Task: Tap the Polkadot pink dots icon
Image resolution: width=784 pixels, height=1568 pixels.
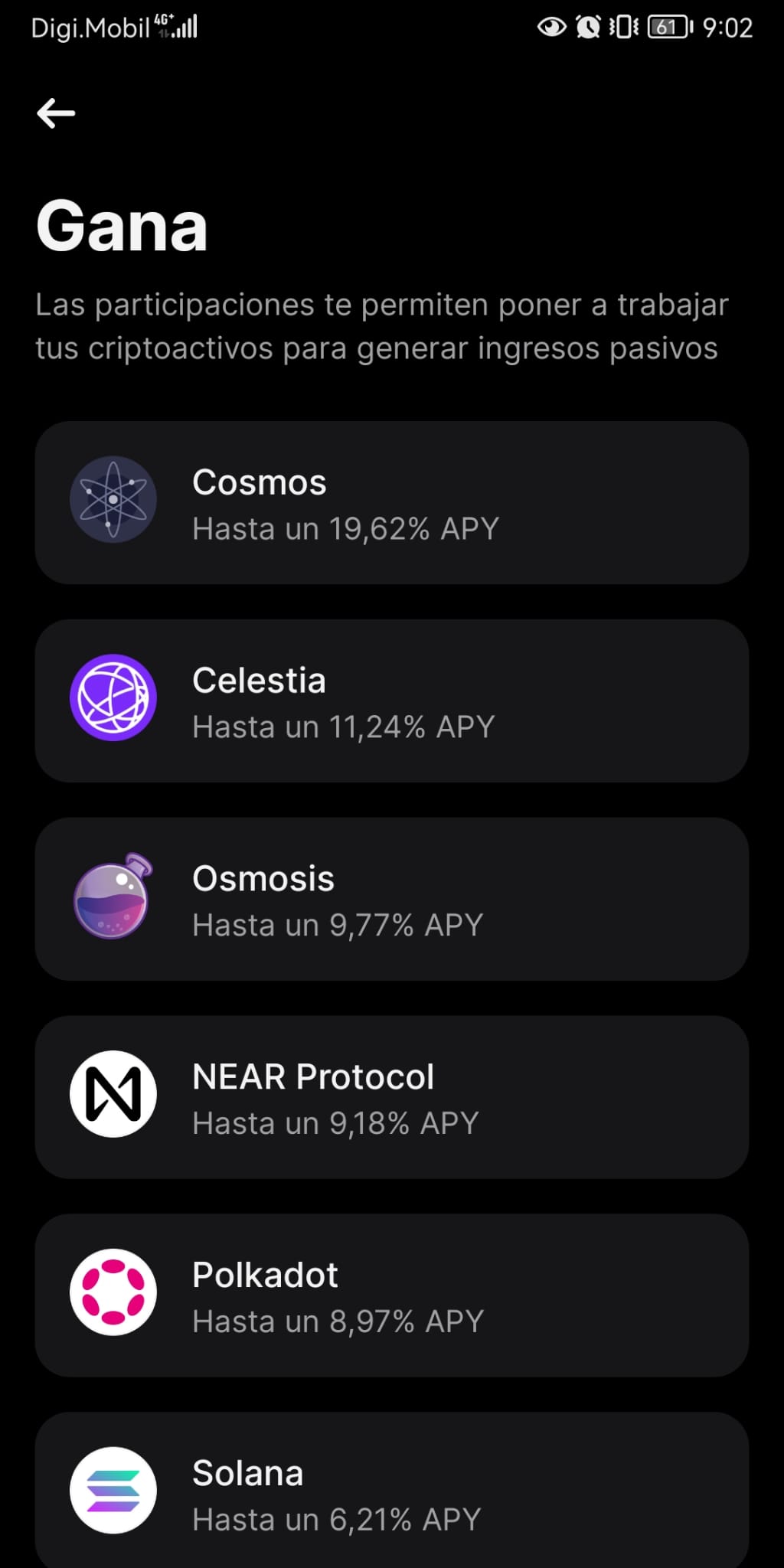Action: (x=113, y=1292)
